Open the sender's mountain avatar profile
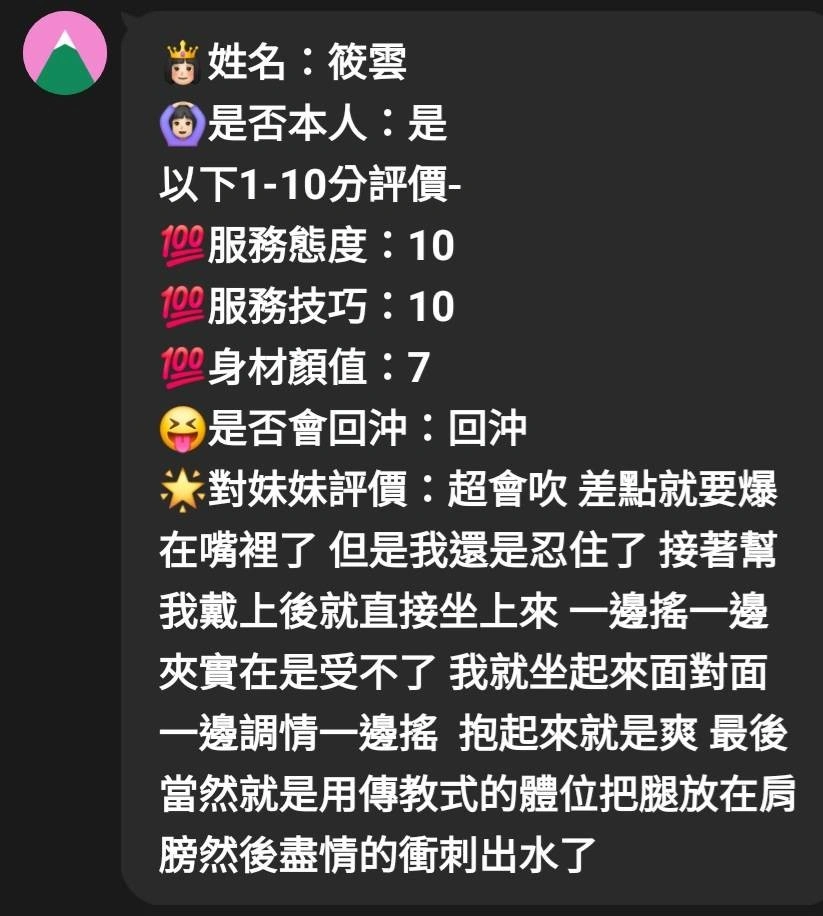The width and height of the screenshot is (823, 916). (65, 53)
